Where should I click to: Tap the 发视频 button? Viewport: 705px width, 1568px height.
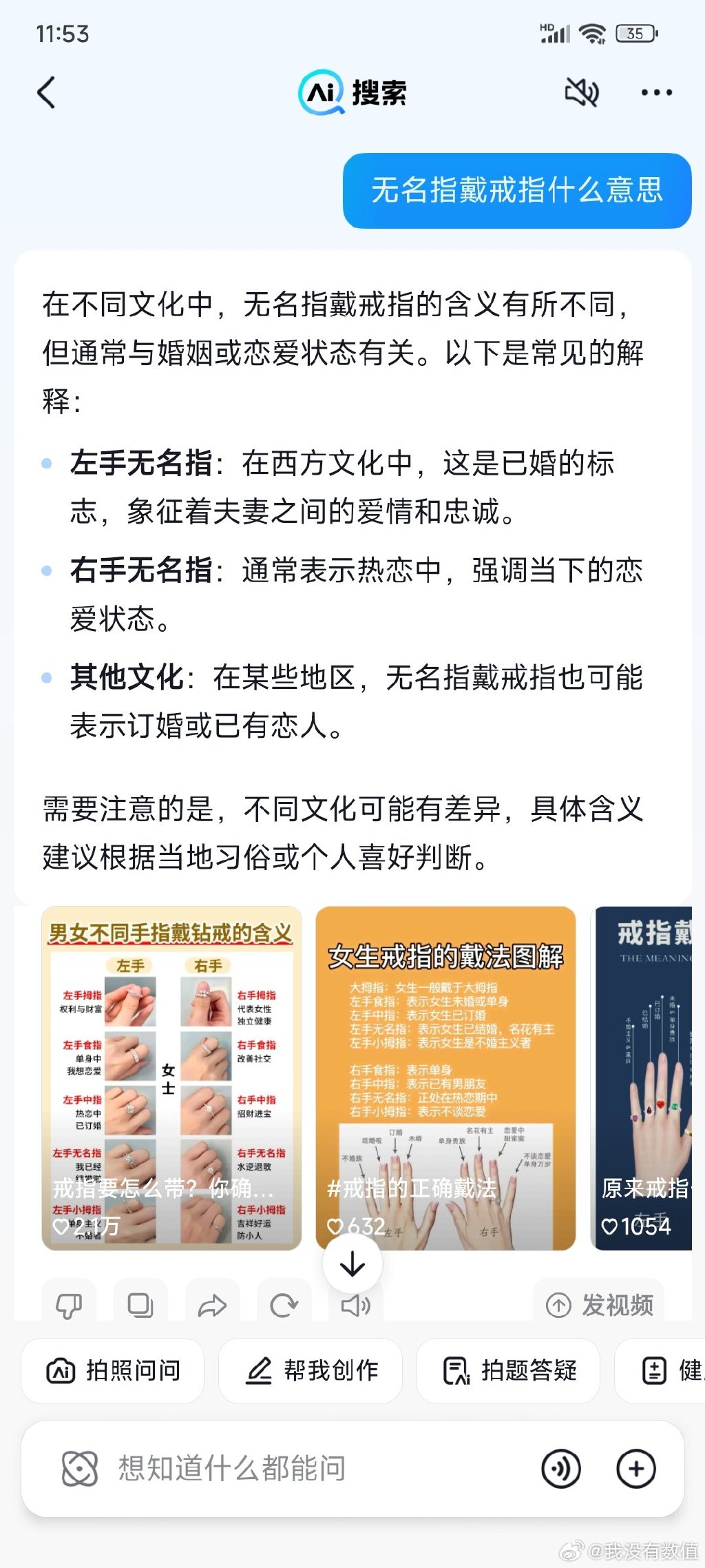coord(599,1305)
